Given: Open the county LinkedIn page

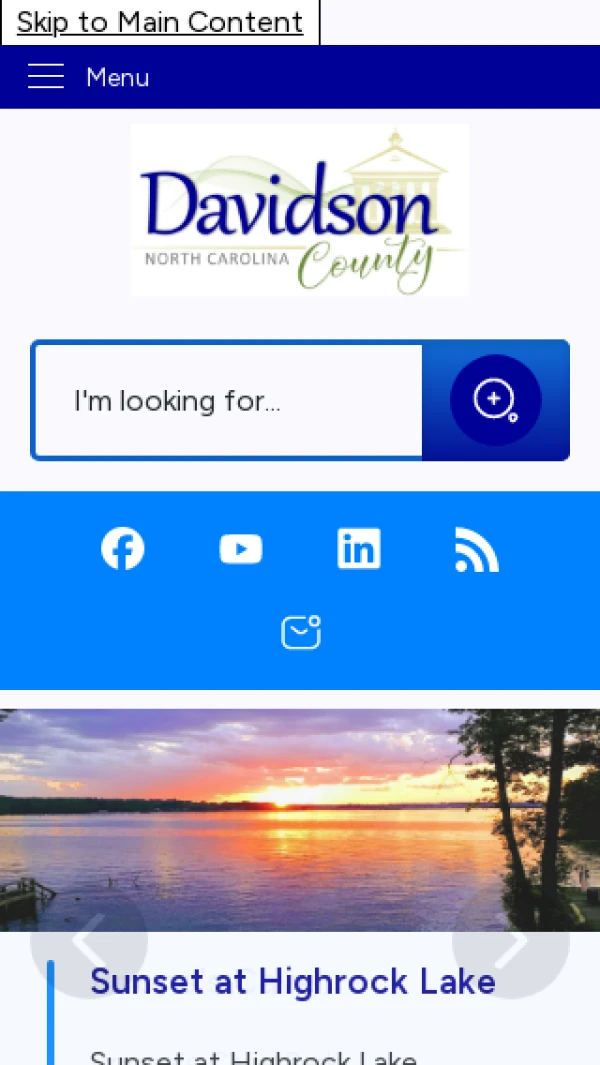Looking at the screenshot, I should point(359,549).
